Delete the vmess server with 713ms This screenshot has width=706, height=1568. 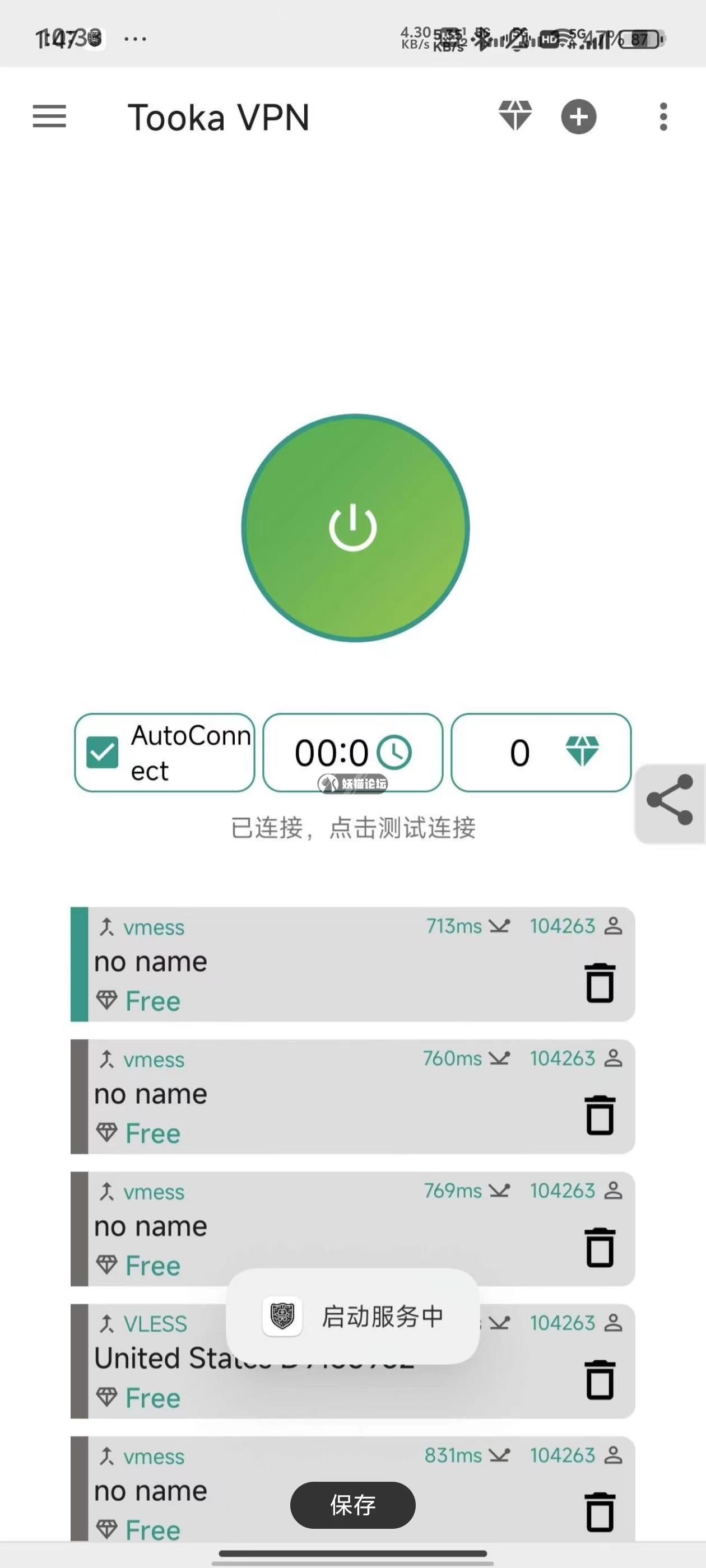(x=600, y=982)
